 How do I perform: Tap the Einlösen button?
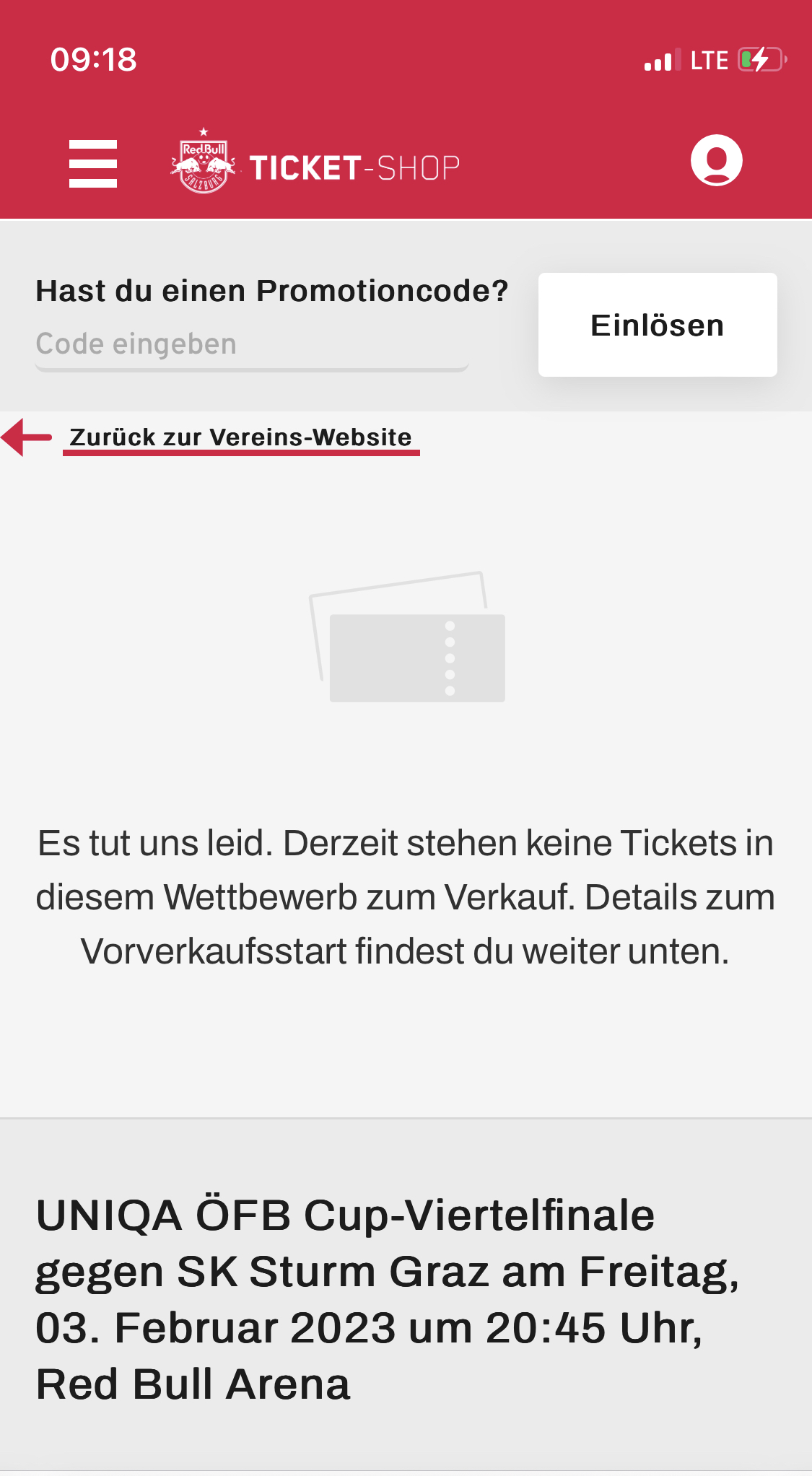pyautogui.click(x=658, y=325)
